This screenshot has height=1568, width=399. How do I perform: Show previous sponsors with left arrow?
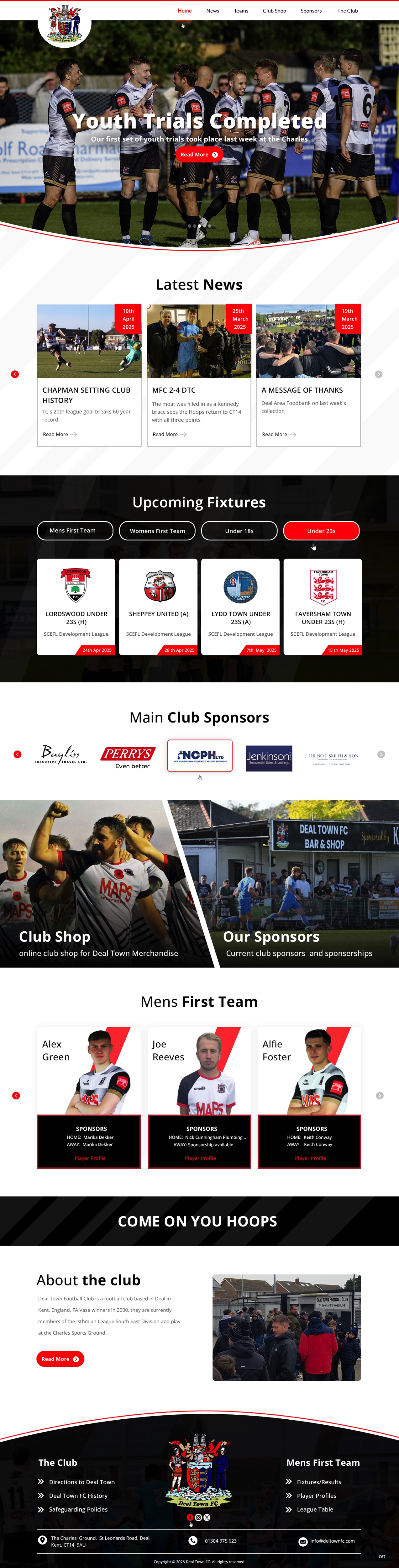pos(18,754)
